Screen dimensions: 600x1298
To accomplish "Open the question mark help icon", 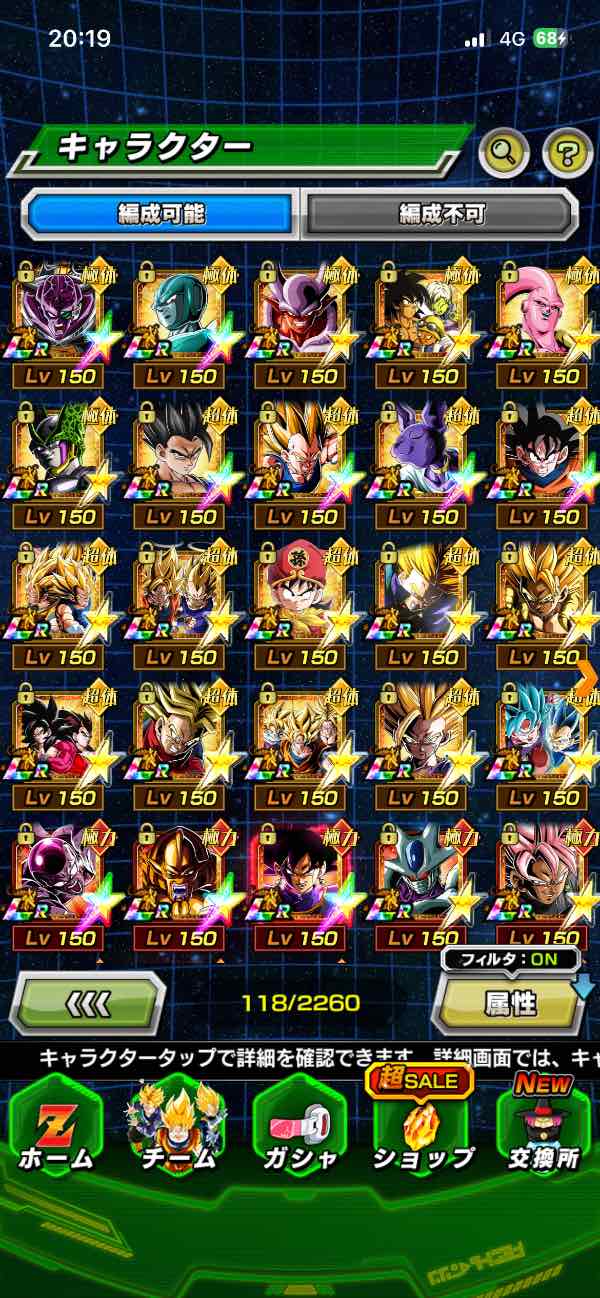I will pyautogui.click(x=567, y=153).
